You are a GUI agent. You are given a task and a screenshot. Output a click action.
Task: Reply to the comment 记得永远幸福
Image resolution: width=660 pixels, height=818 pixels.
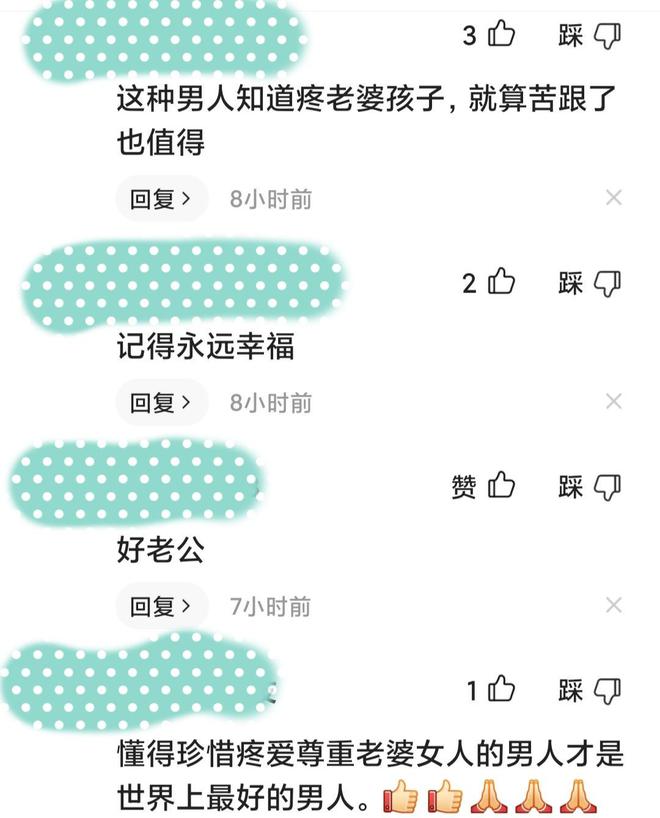[160, 403]
